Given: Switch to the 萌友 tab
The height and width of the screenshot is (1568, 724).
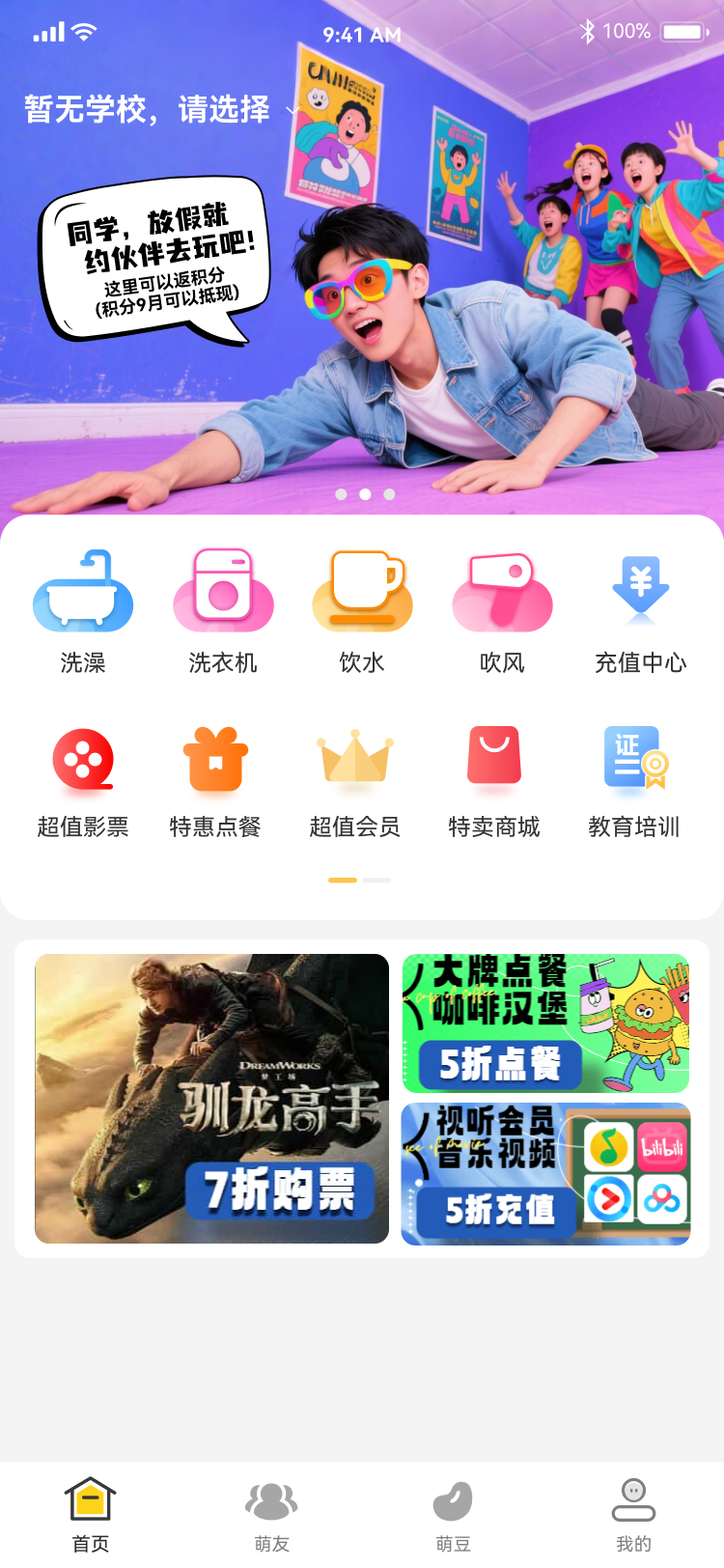Looking at the screenshot, I should pos(272,1516).
